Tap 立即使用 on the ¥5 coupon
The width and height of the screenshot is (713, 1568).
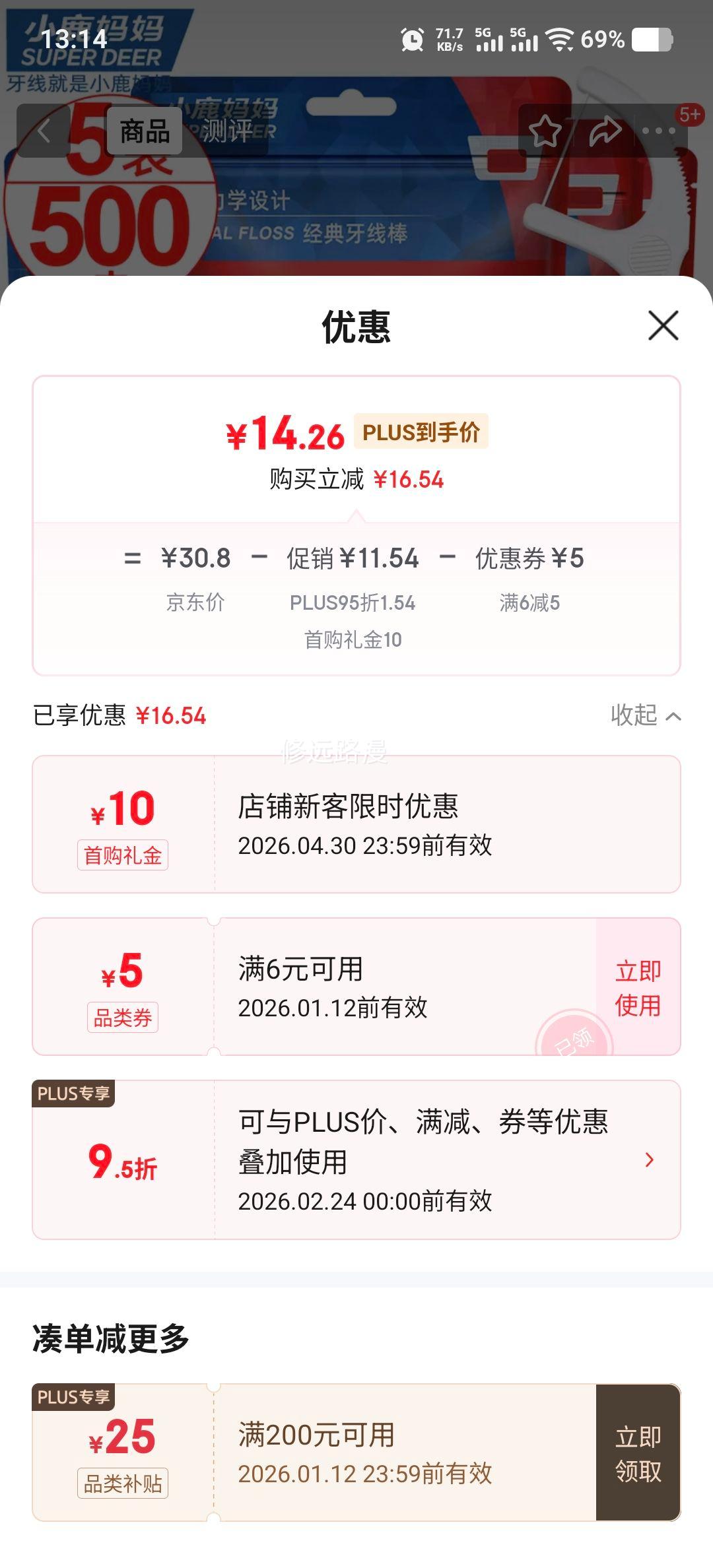pyautogui.click(x=638, y=986)
